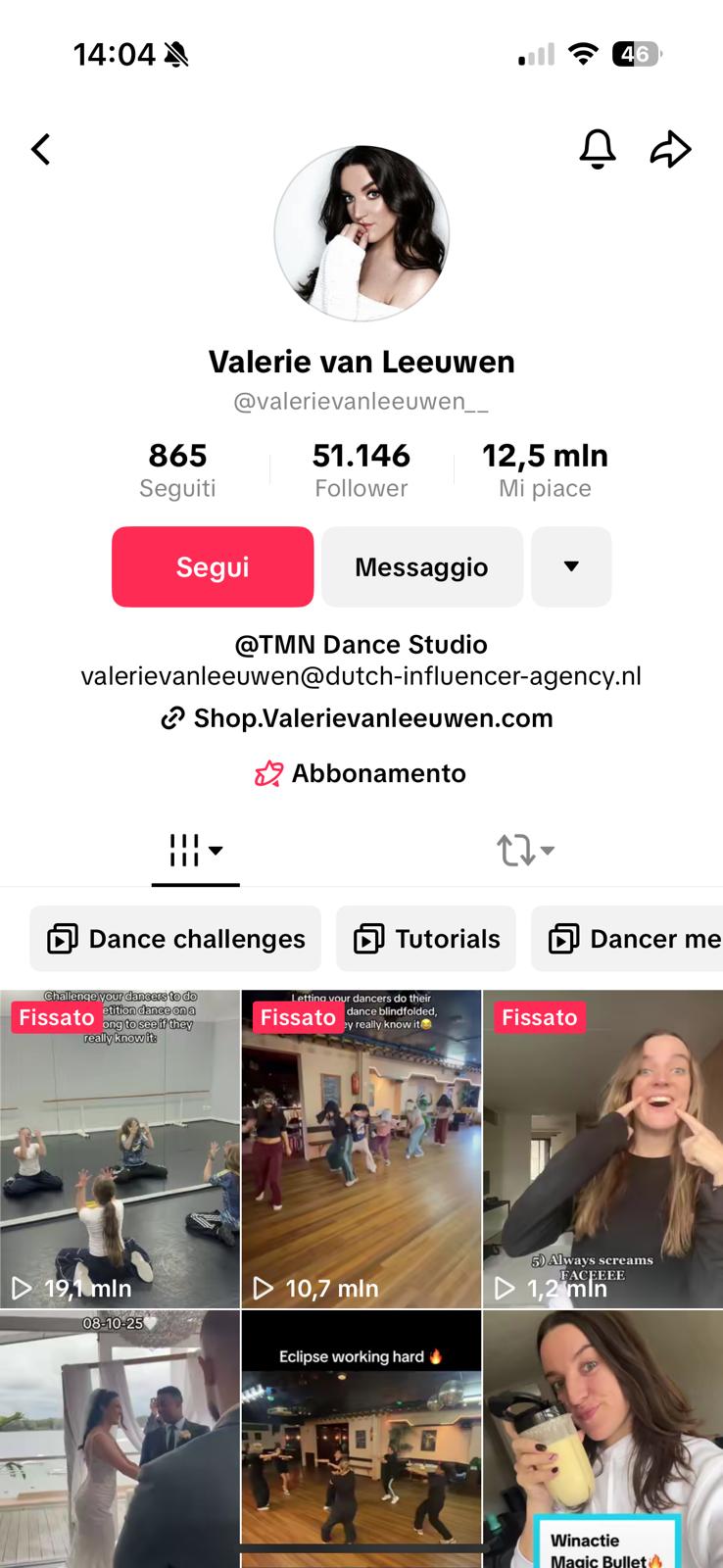Play the pinned video with 19,1 mln views
723x1568 pixels.
[120, 1149]
